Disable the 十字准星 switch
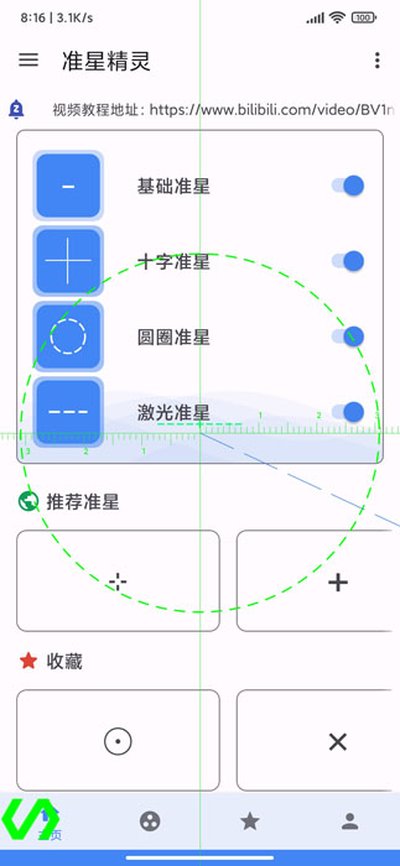The width and height of the screenshot is (400, 866). [x=348, y=261]
